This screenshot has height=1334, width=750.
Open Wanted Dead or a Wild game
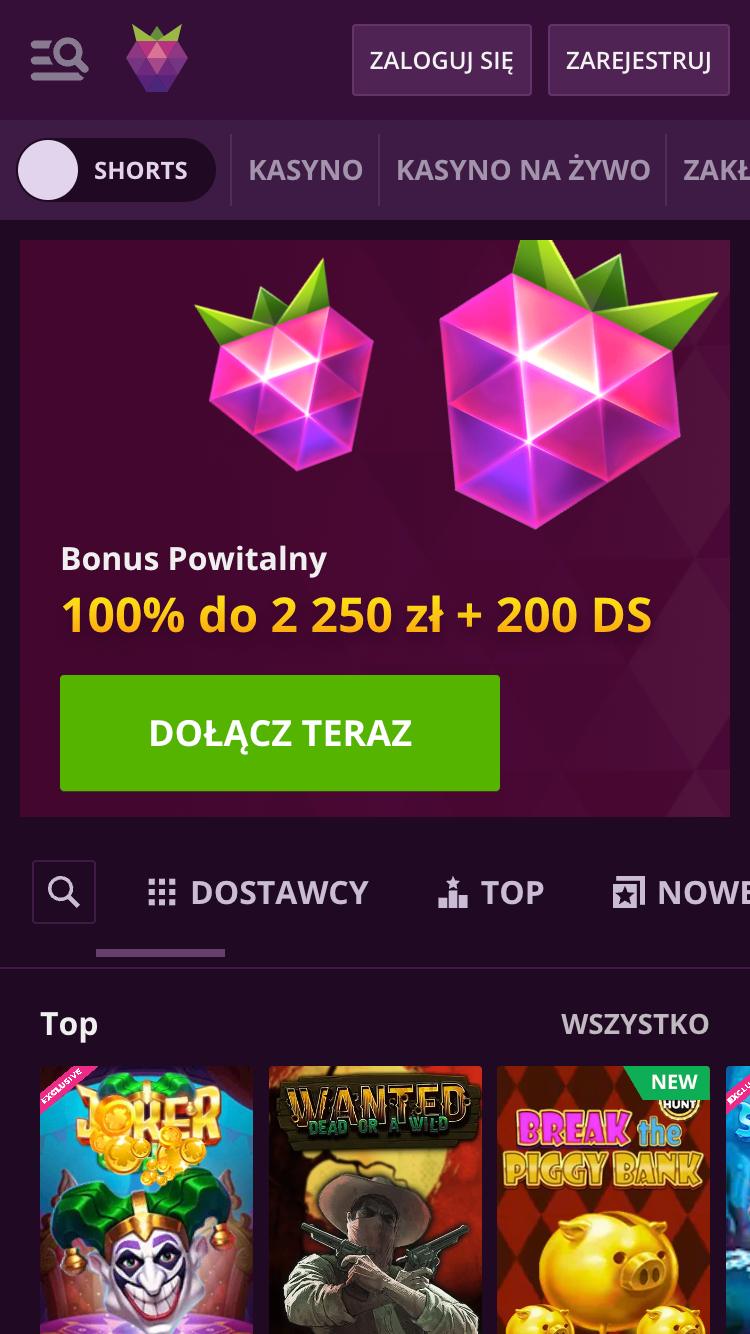click(x=375, y=1200)
